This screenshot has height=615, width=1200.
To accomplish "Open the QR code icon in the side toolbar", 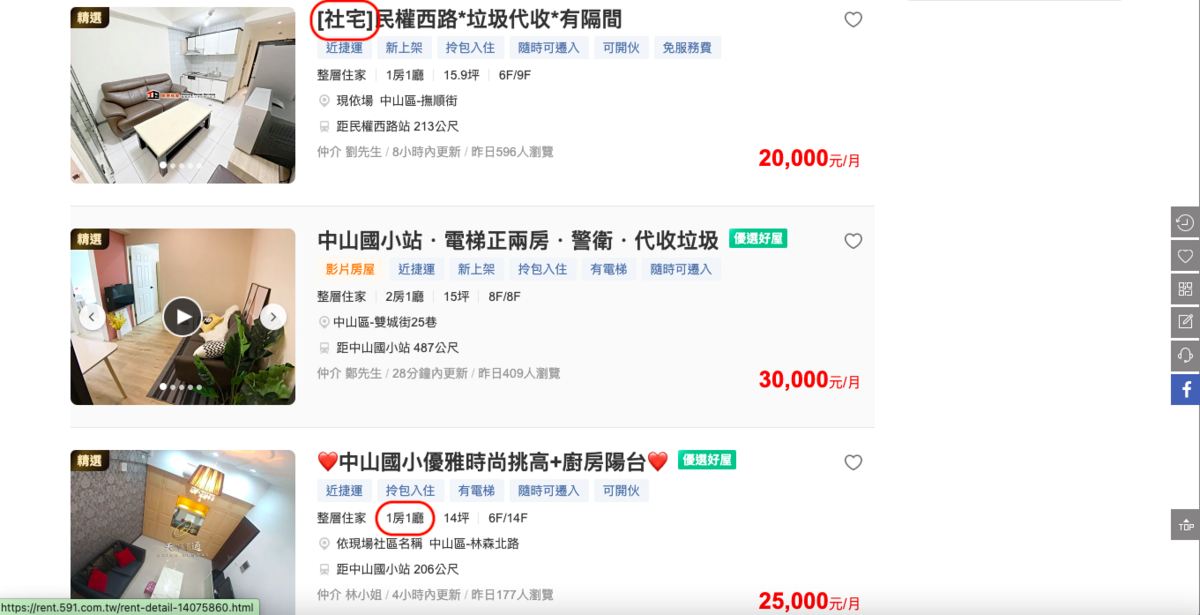I will click(1185, 289).
